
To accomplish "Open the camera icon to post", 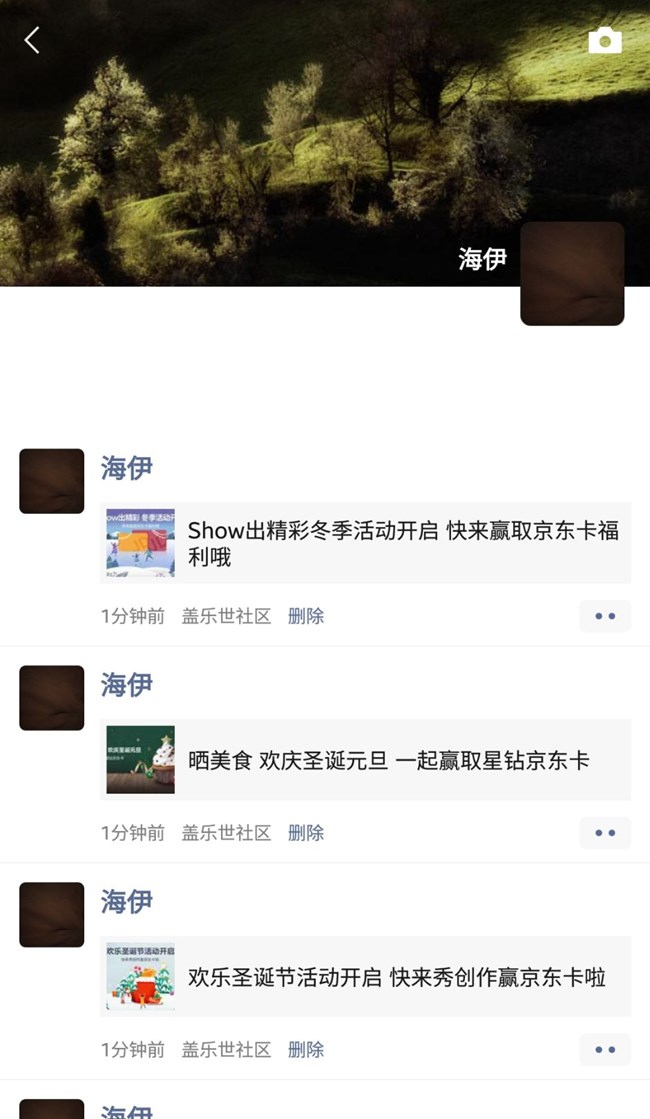I will (604, 41).
